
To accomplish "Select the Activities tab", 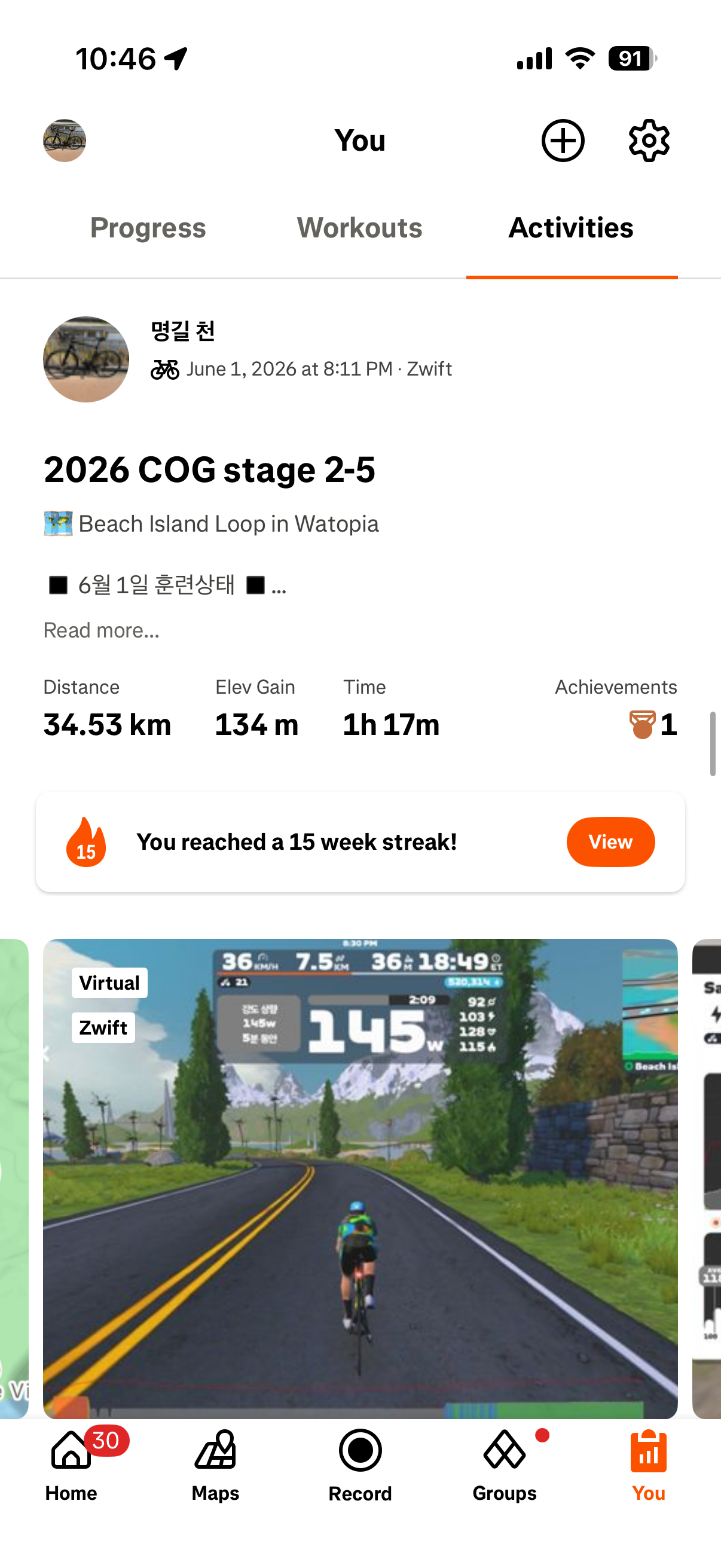I will click(572, 228).
